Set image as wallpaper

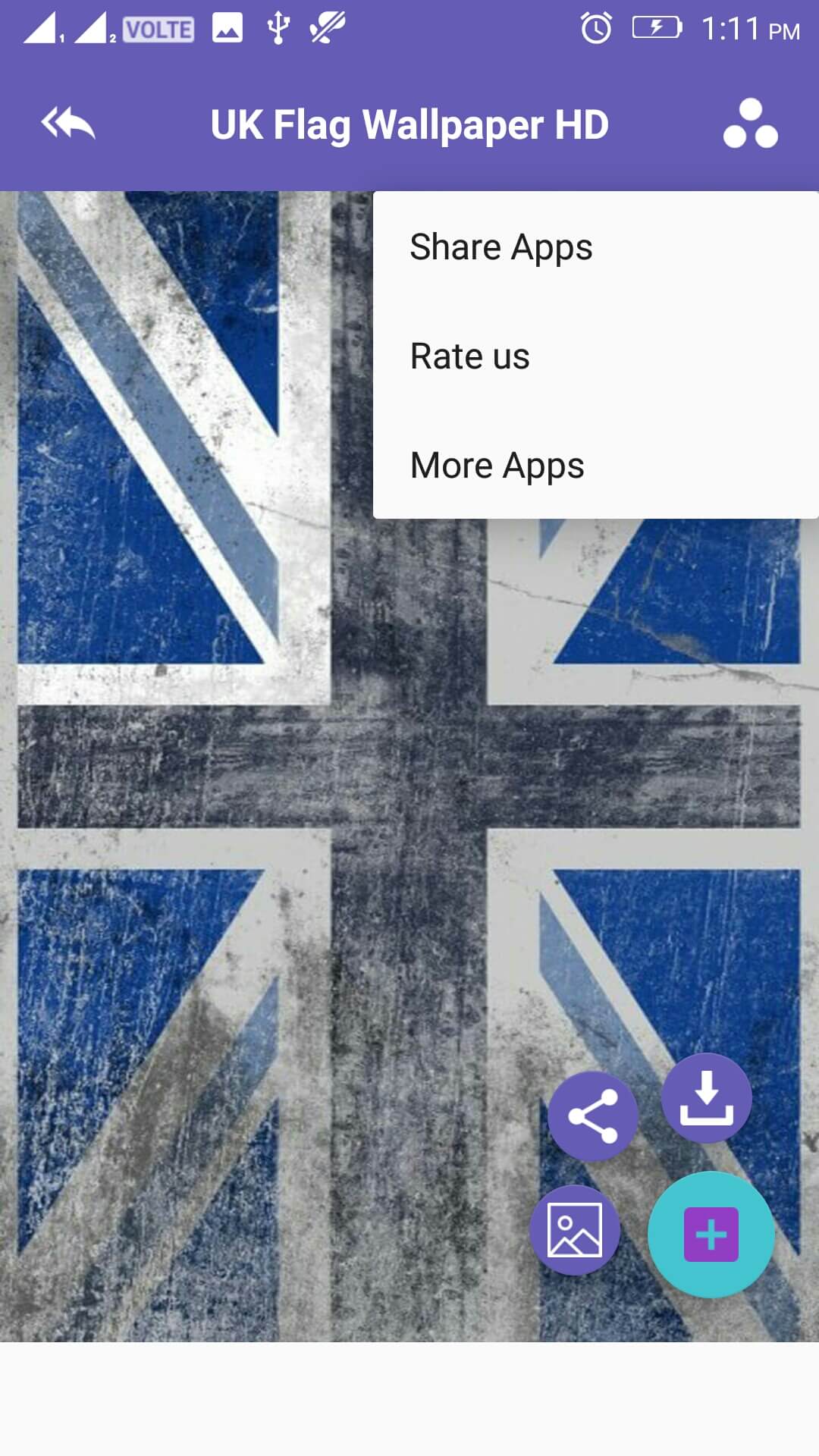[x=575, y=1230]
